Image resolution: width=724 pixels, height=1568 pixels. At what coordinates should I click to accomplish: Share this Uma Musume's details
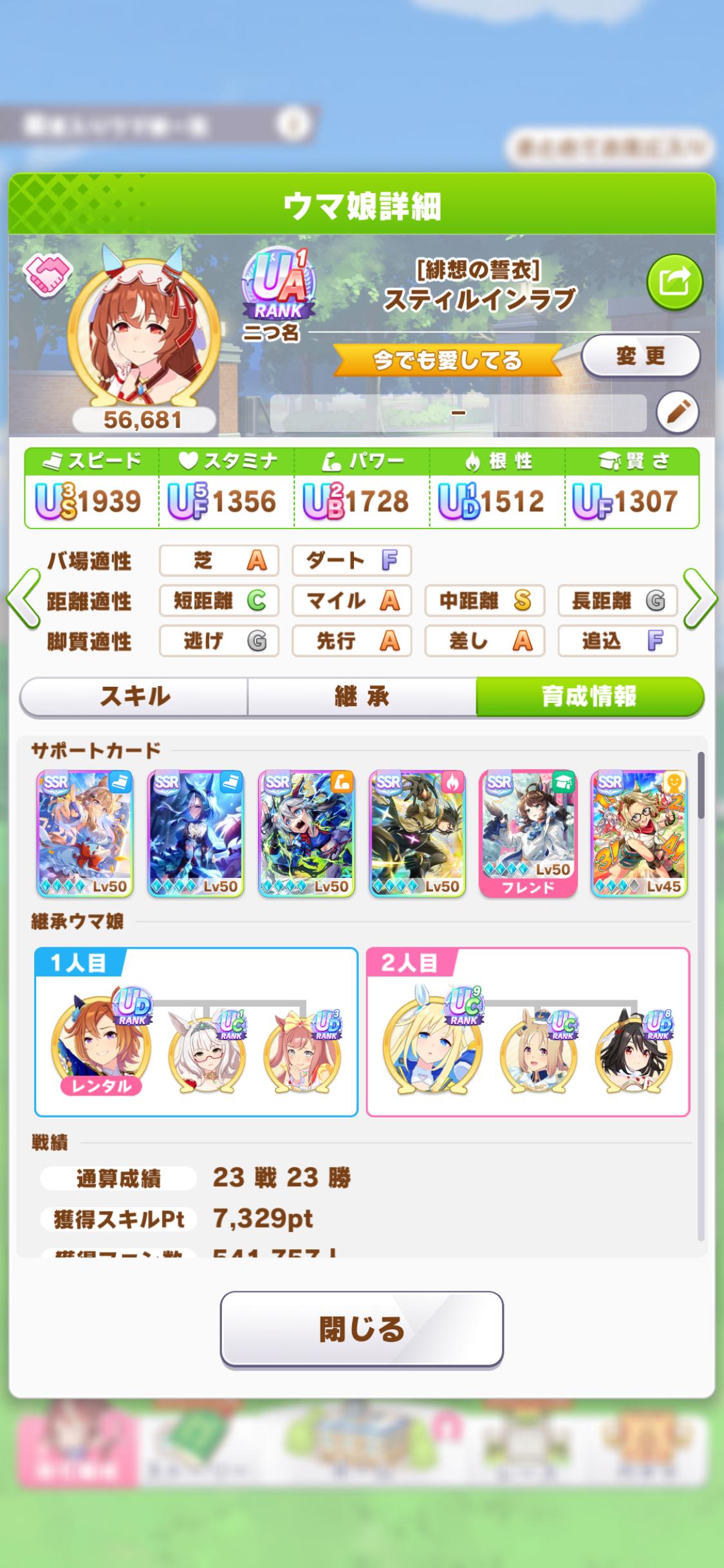(x=674, y=283)
